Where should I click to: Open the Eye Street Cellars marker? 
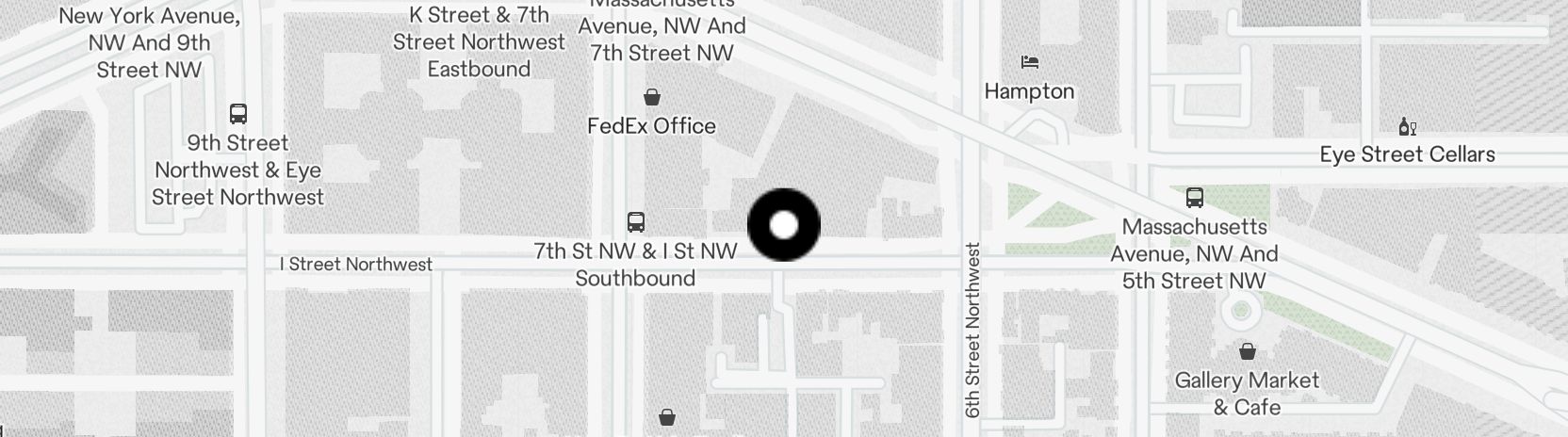(x=1407, y=127)
